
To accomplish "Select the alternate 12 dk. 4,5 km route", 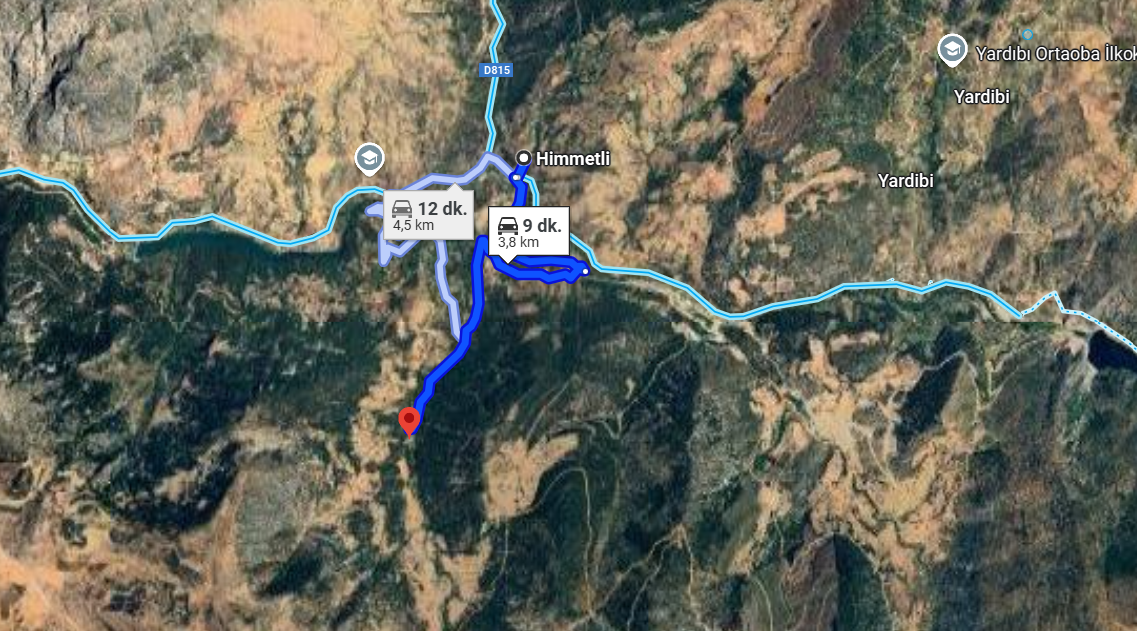I will tap(428, 215).
